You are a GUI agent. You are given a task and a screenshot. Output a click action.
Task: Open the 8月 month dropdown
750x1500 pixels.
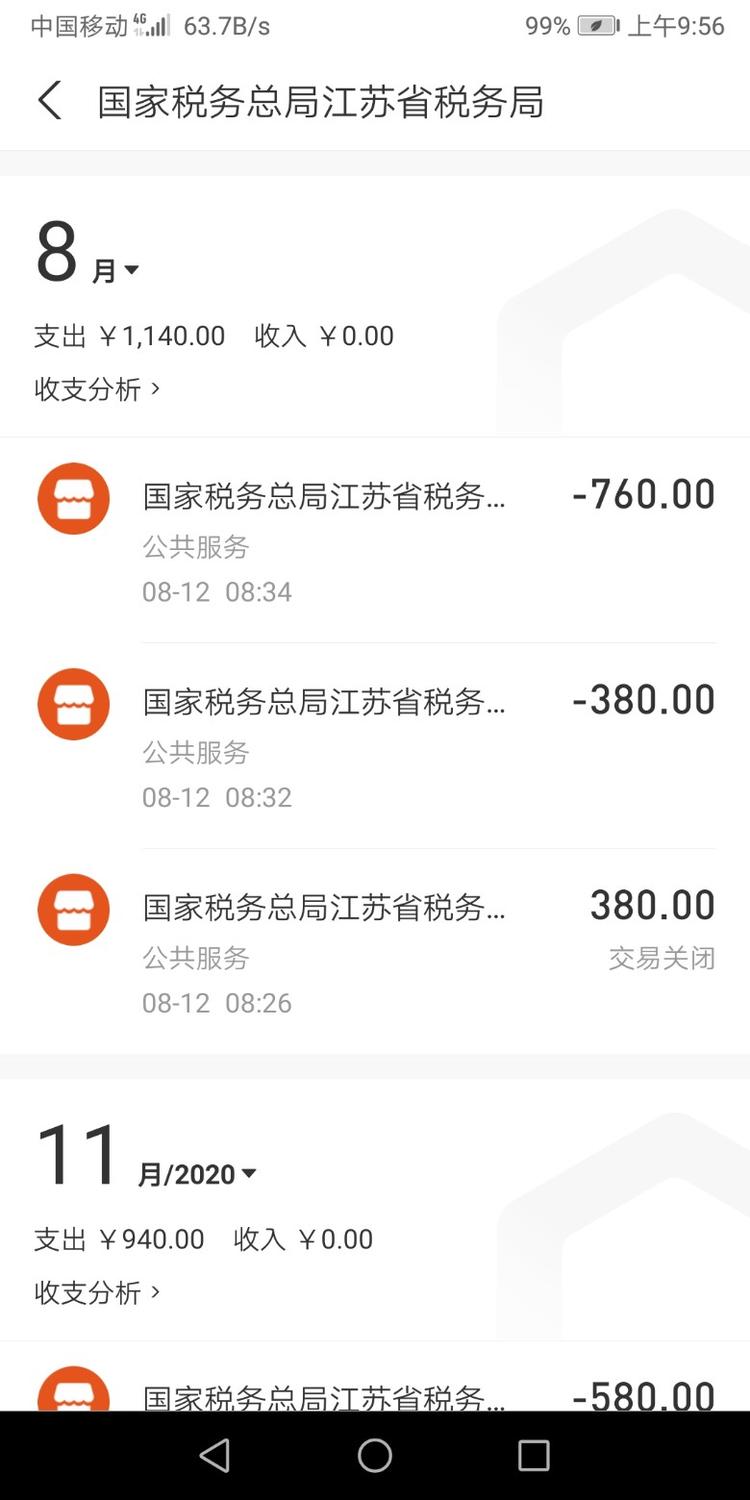click(x=114, y=270)
